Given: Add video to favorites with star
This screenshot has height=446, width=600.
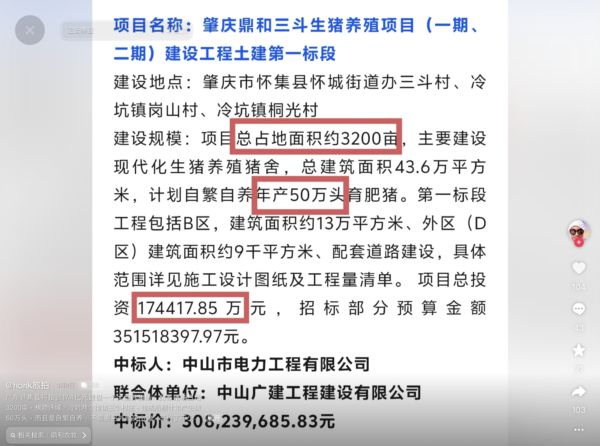Looking at the screenshot, I should [x=579, y=351].
